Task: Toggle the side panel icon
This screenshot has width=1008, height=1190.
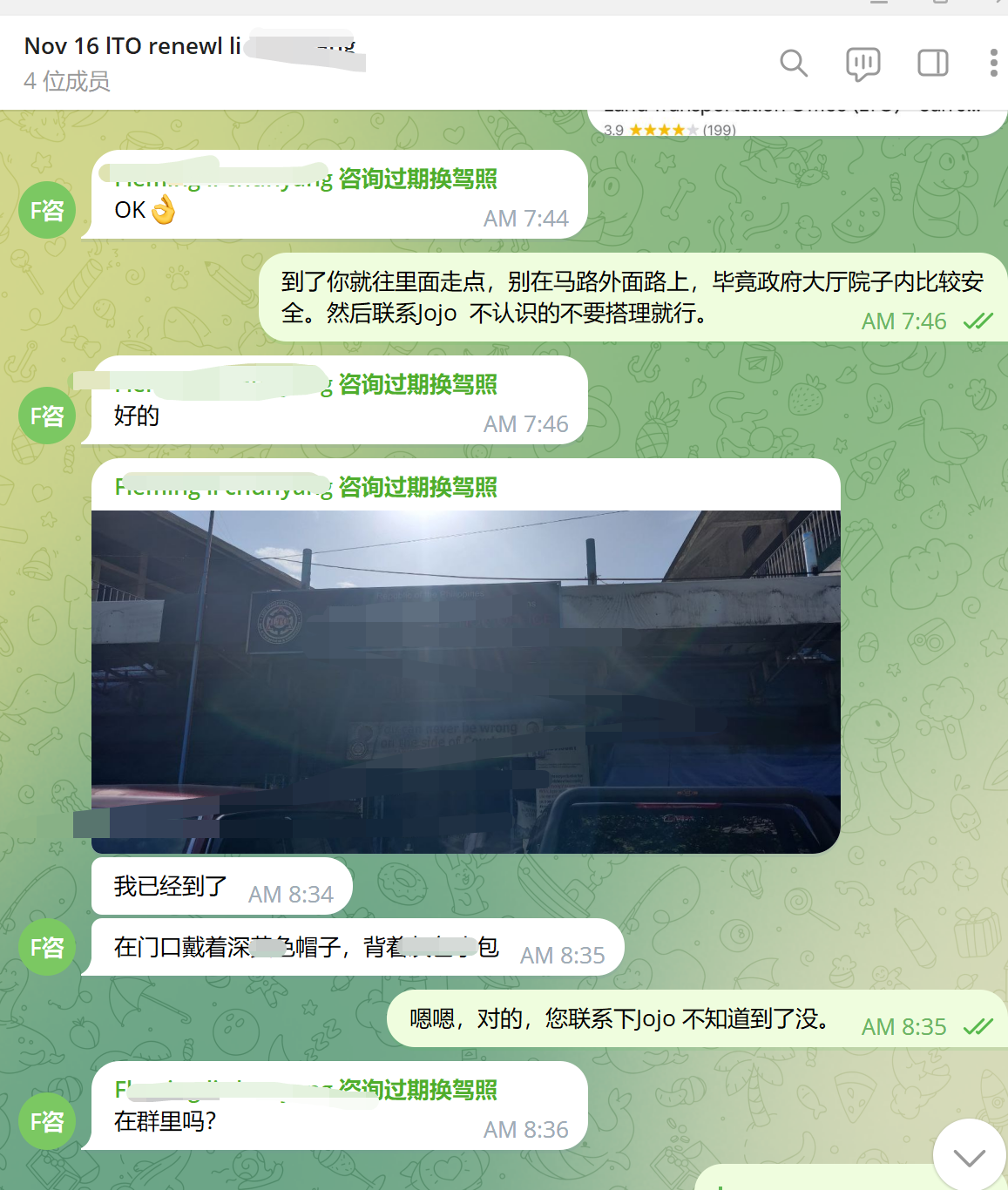Action: click(932, 63)
